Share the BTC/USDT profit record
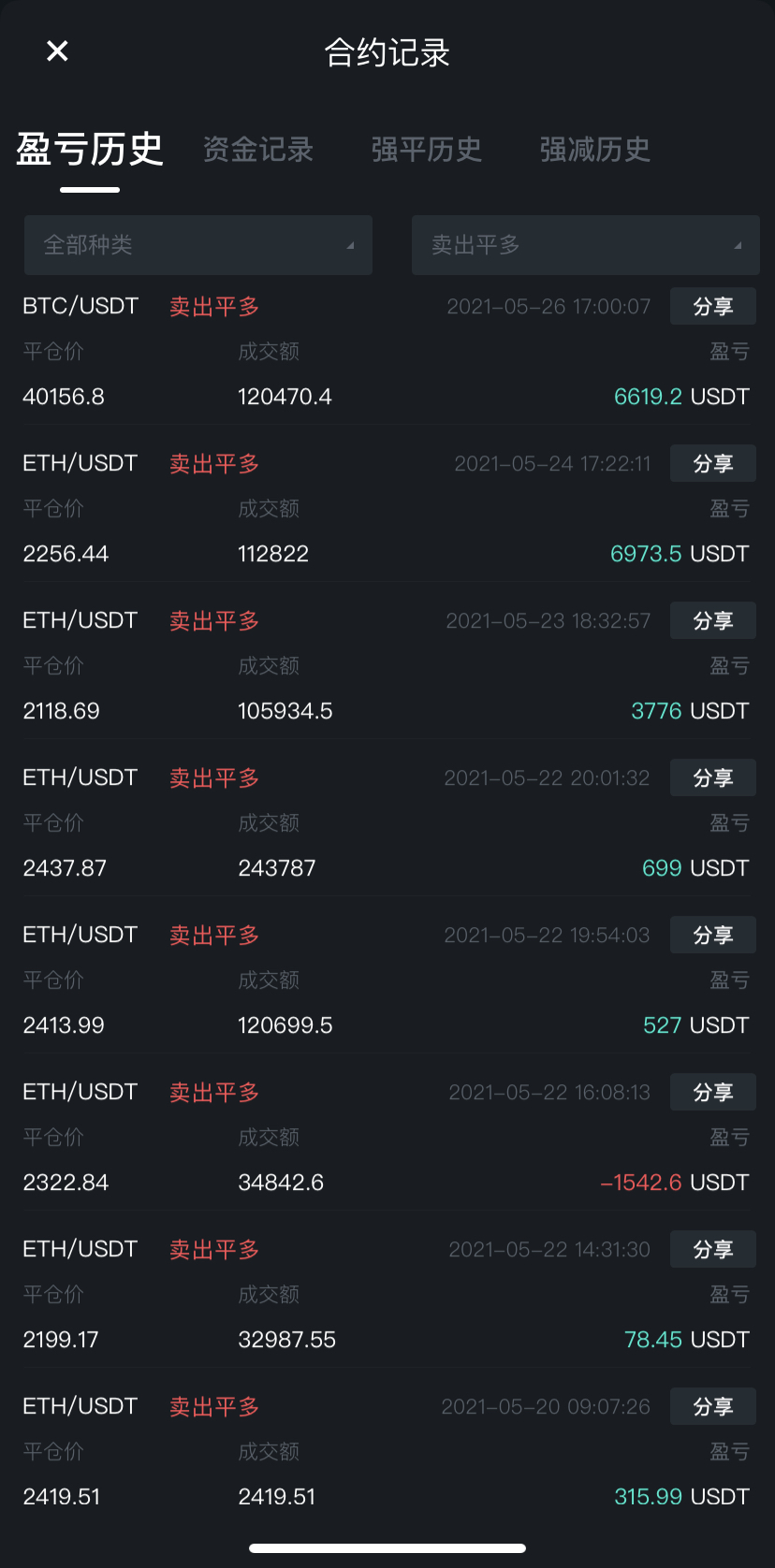Viewport: 775px width, 1568px height. pos(712,306)
